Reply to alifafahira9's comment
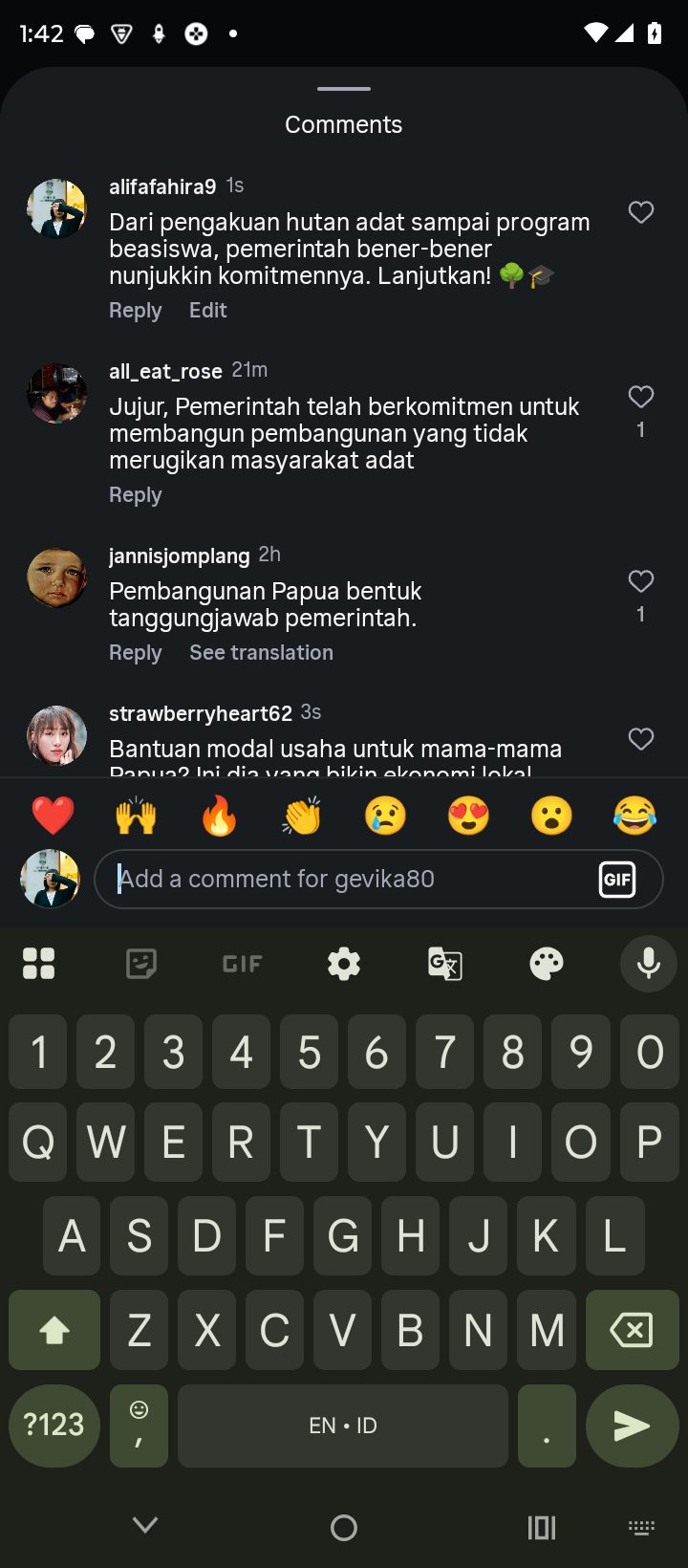Image resolution: width=688 pixels, height=1568 pixels. [x=136, y=311]
